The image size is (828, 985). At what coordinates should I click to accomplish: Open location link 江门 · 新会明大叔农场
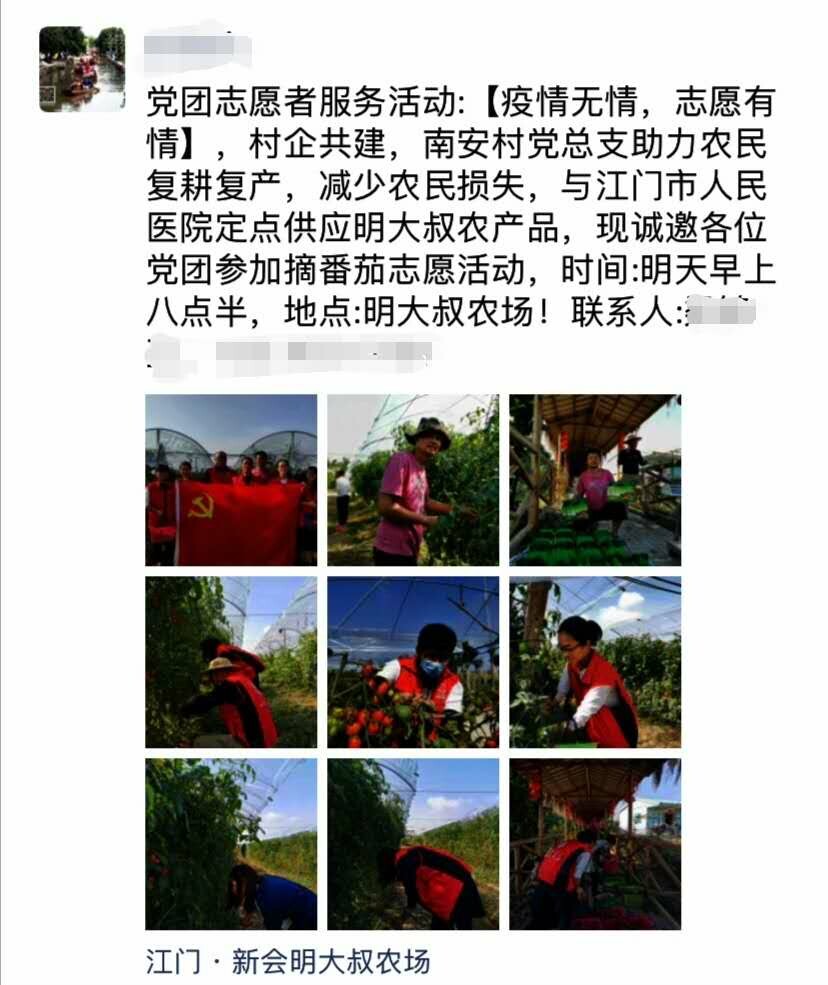(288, 962)
